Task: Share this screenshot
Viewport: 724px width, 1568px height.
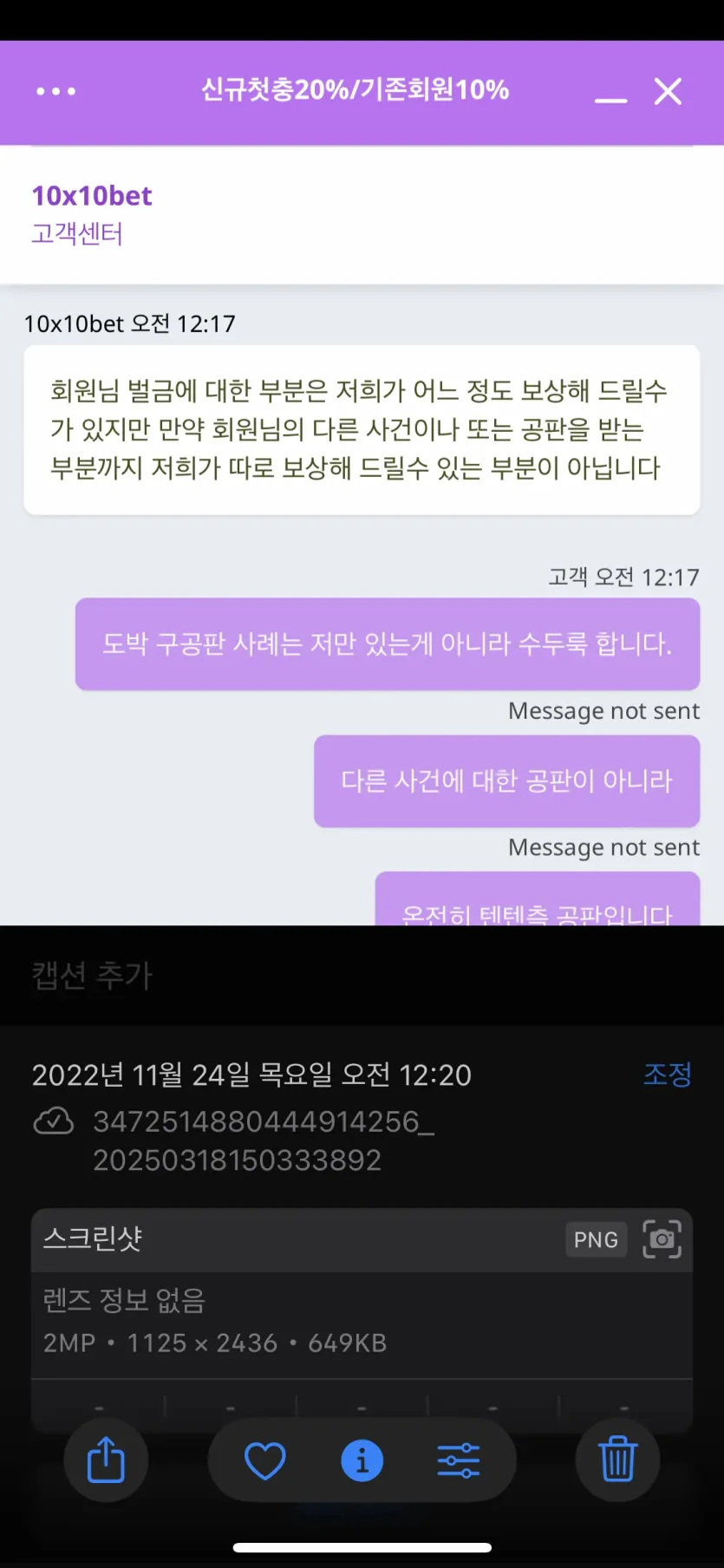Action: 106,1460
